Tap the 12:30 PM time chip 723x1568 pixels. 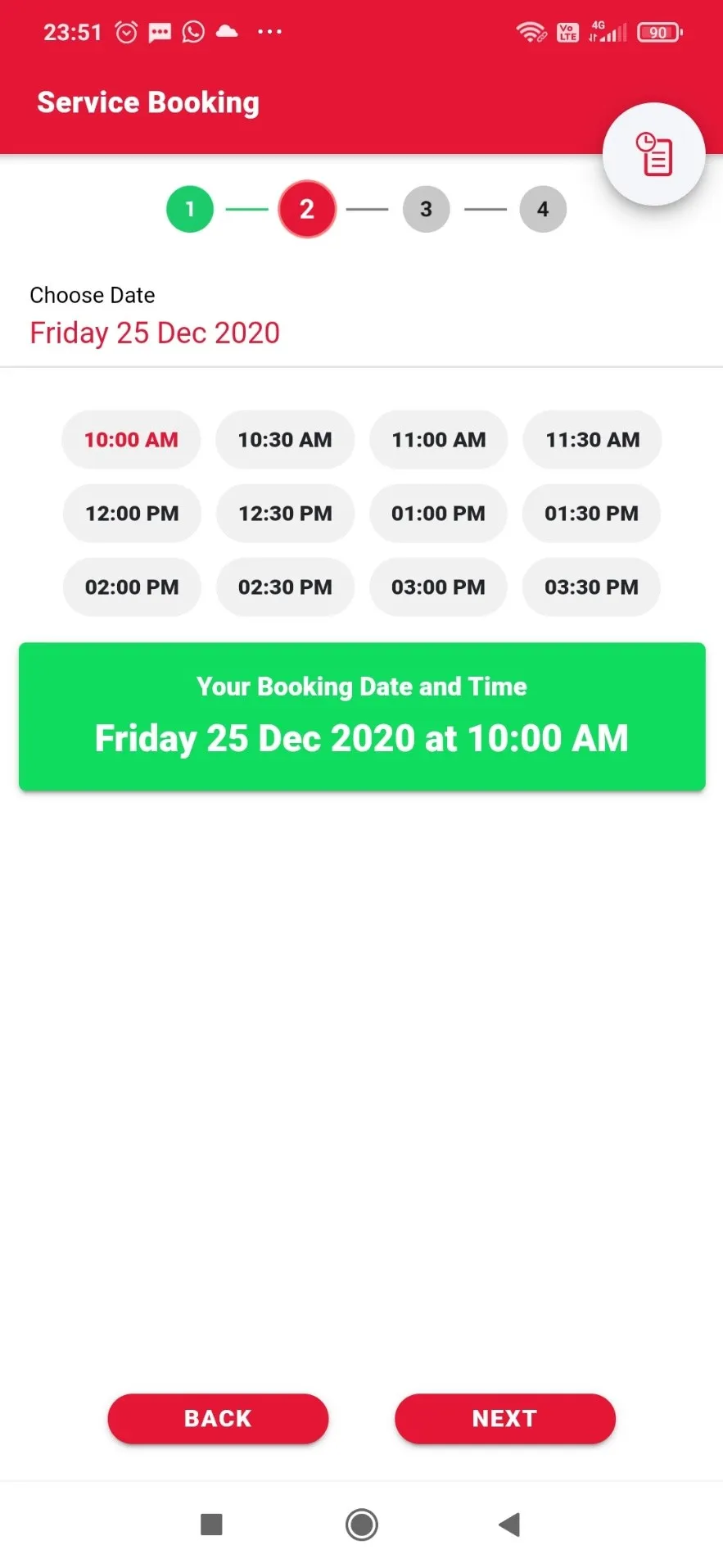point(285,514)
